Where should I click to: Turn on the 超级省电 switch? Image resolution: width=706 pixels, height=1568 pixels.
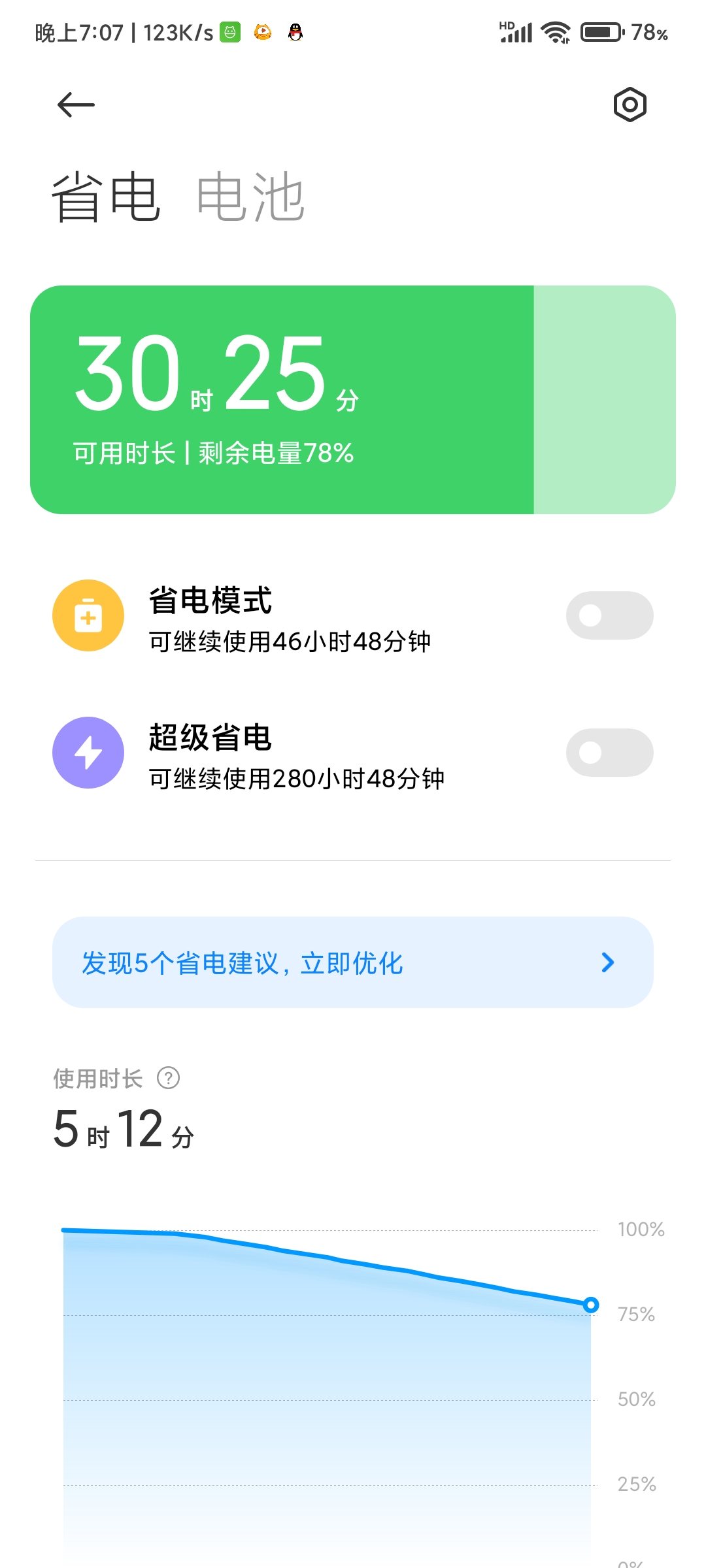[609, 753]
